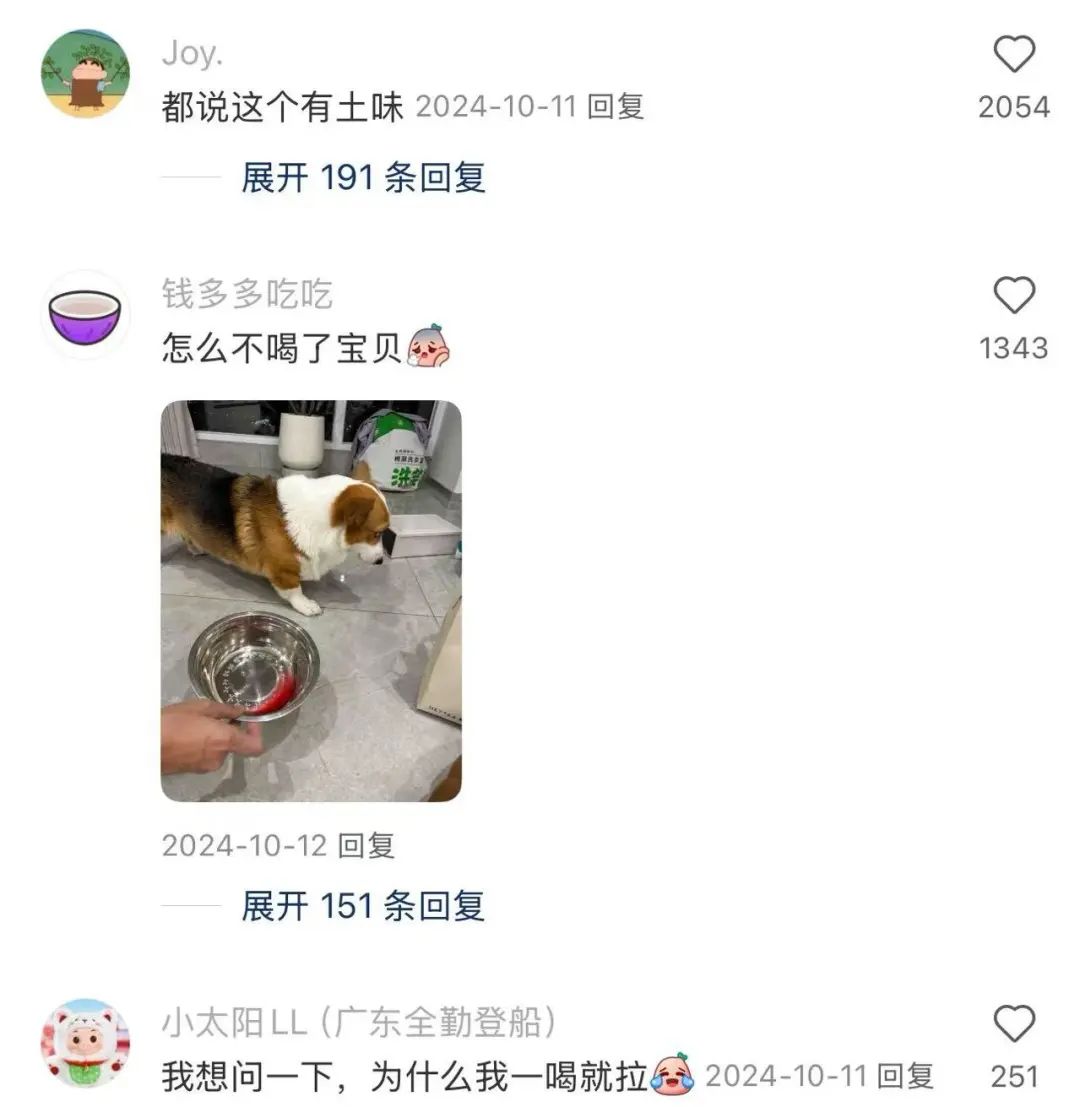Screen dimensions: 1080x1107
Task: Like Joy.'s comment
Action: click(1014, 54)
